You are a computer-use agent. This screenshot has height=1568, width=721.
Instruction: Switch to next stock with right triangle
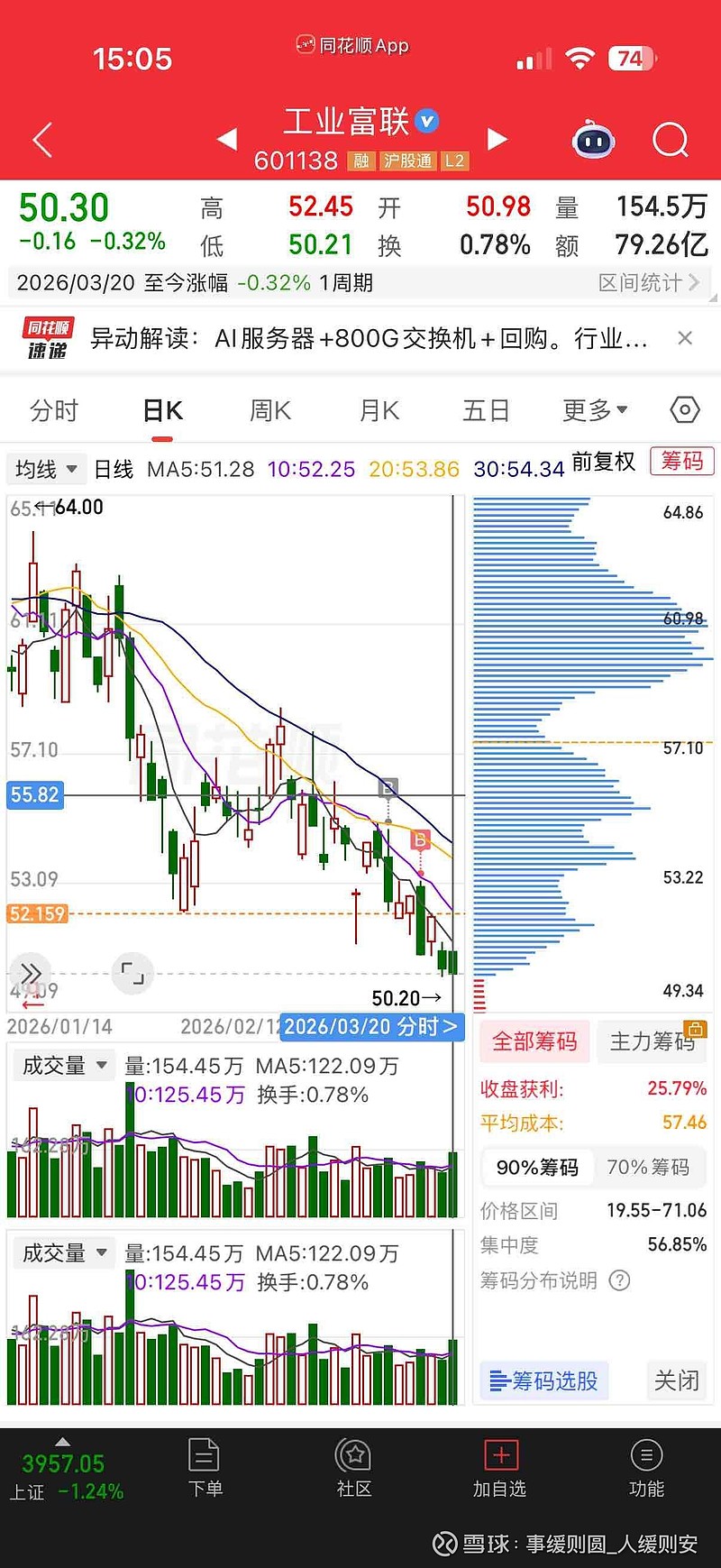click(497, 140)
